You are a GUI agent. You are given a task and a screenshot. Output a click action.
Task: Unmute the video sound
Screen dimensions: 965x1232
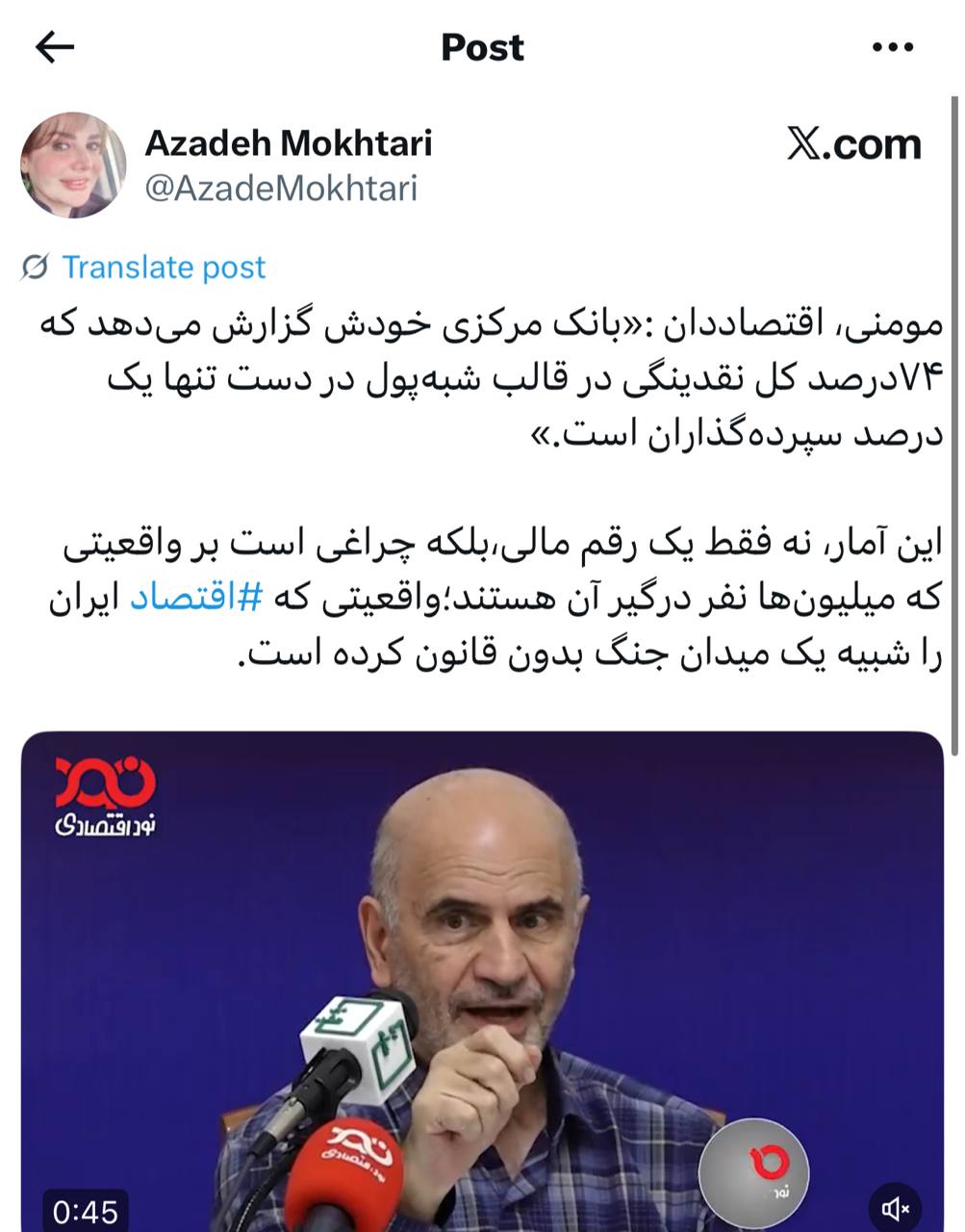click(x=895, y=1209)
